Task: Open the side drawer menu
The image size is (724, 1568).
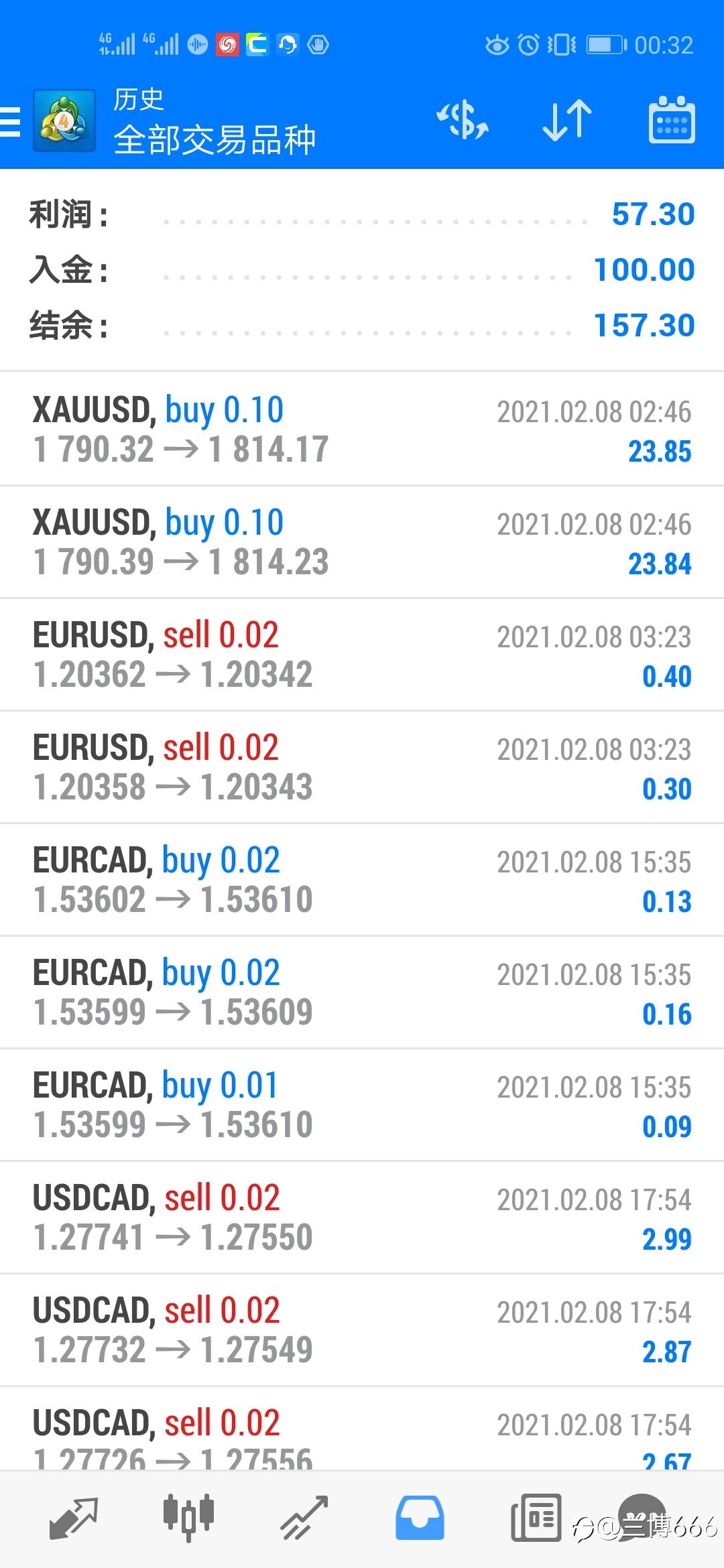Action: point(11,121)
